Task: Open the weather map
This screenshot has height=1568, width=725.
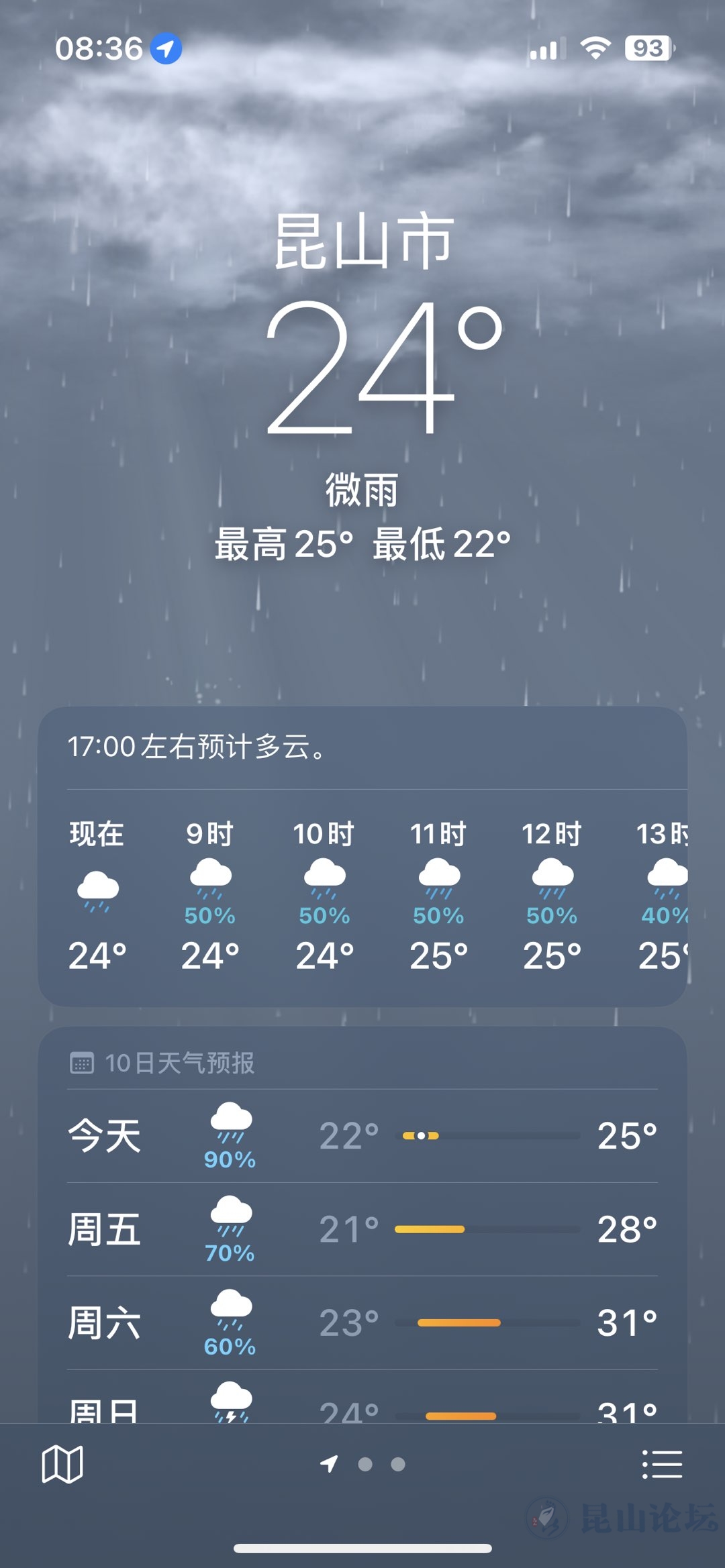Action: 62,1464
